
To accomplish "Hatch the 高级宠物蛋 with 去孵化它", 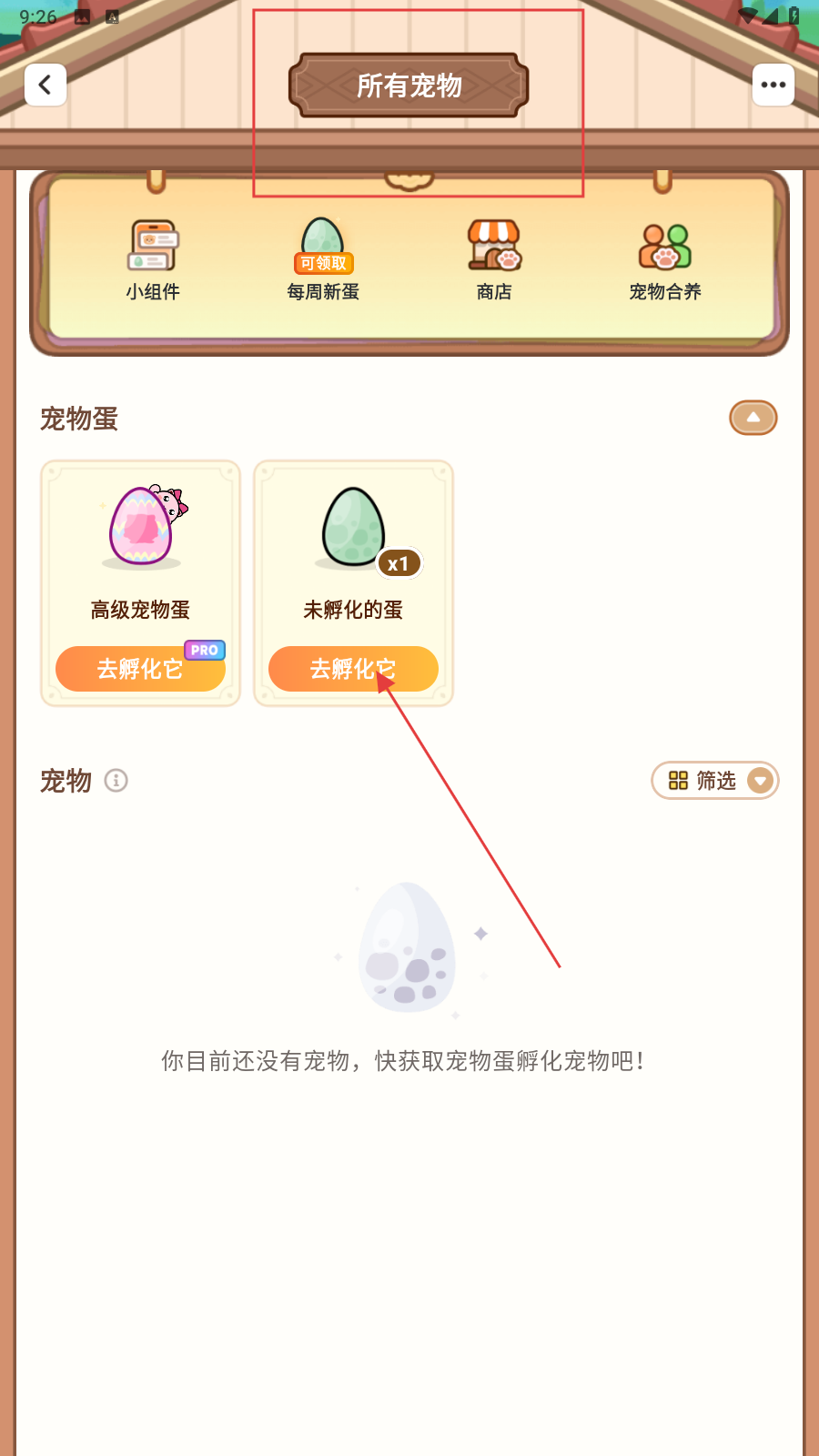I will pos(140,669).
